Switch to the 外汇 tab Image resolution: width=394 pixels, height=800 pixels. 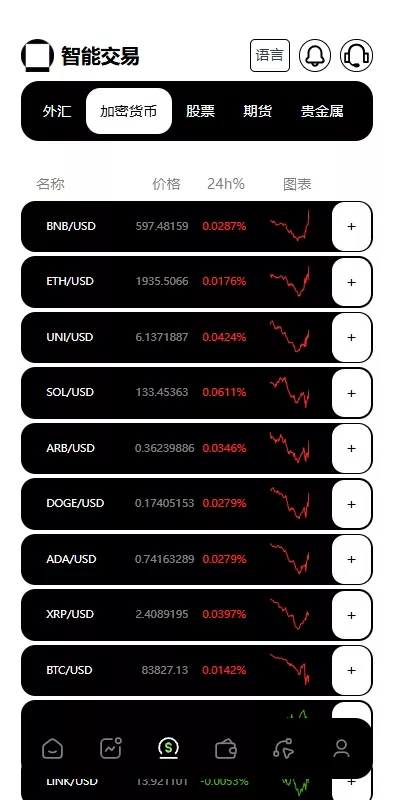tap(57, 111)
